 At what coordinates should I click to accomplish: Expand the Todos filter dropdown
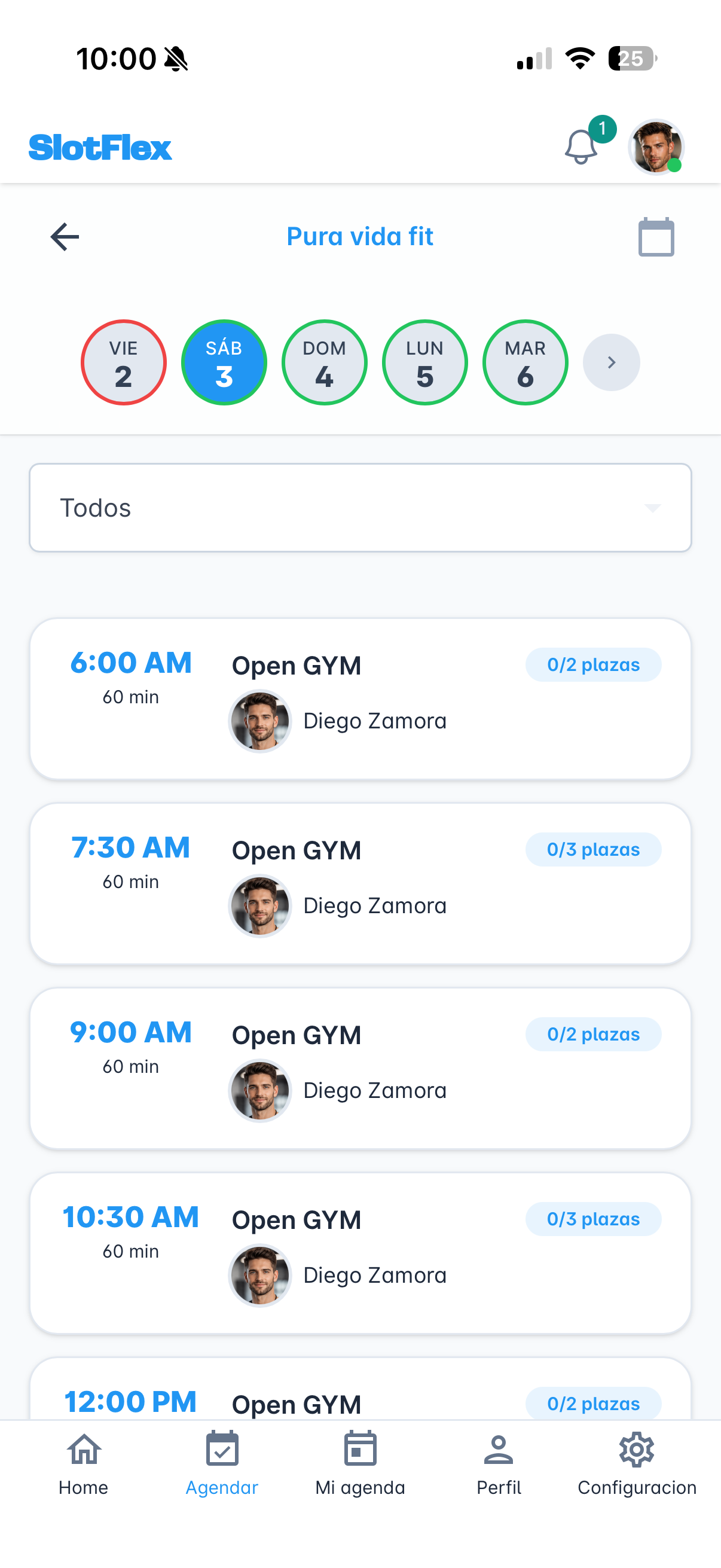coord(360,508)
